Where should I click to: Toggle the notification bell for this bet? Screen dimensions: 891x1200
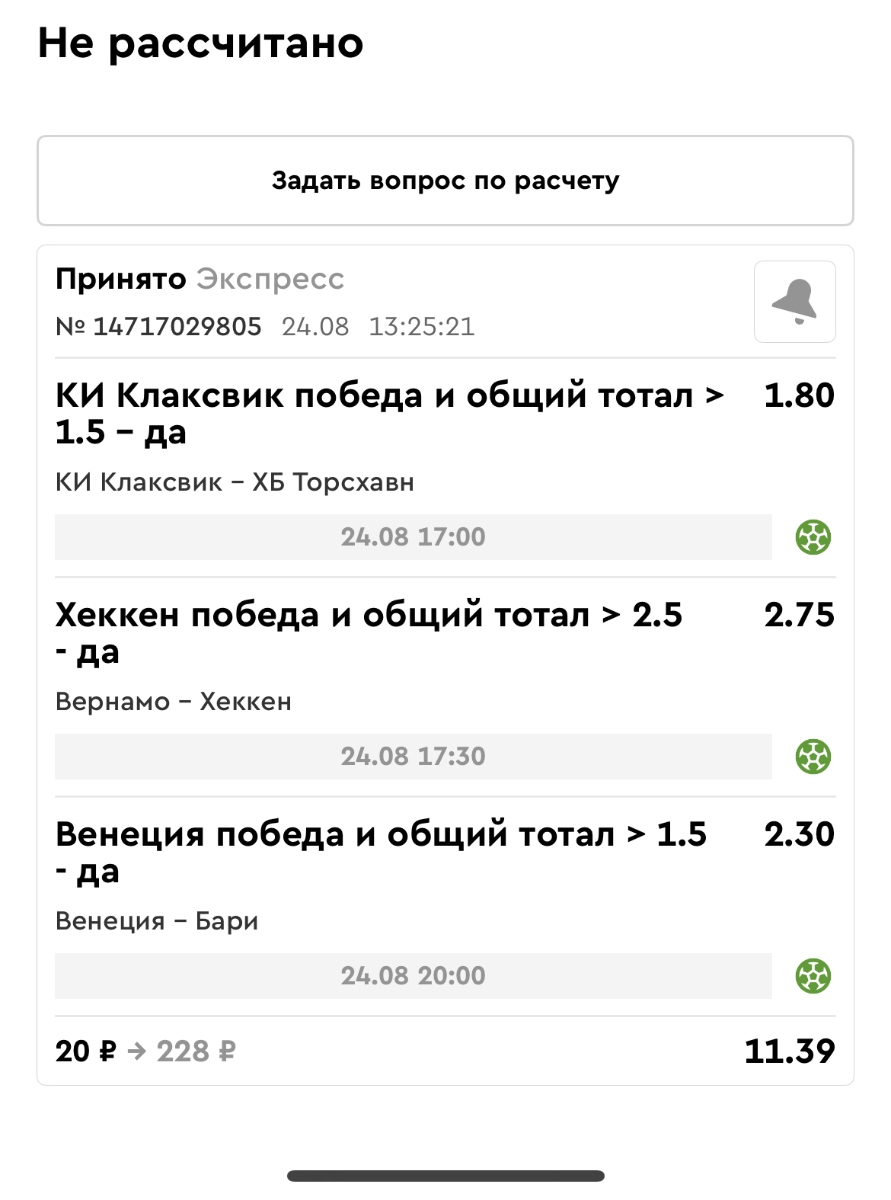(x=794, y=302)
